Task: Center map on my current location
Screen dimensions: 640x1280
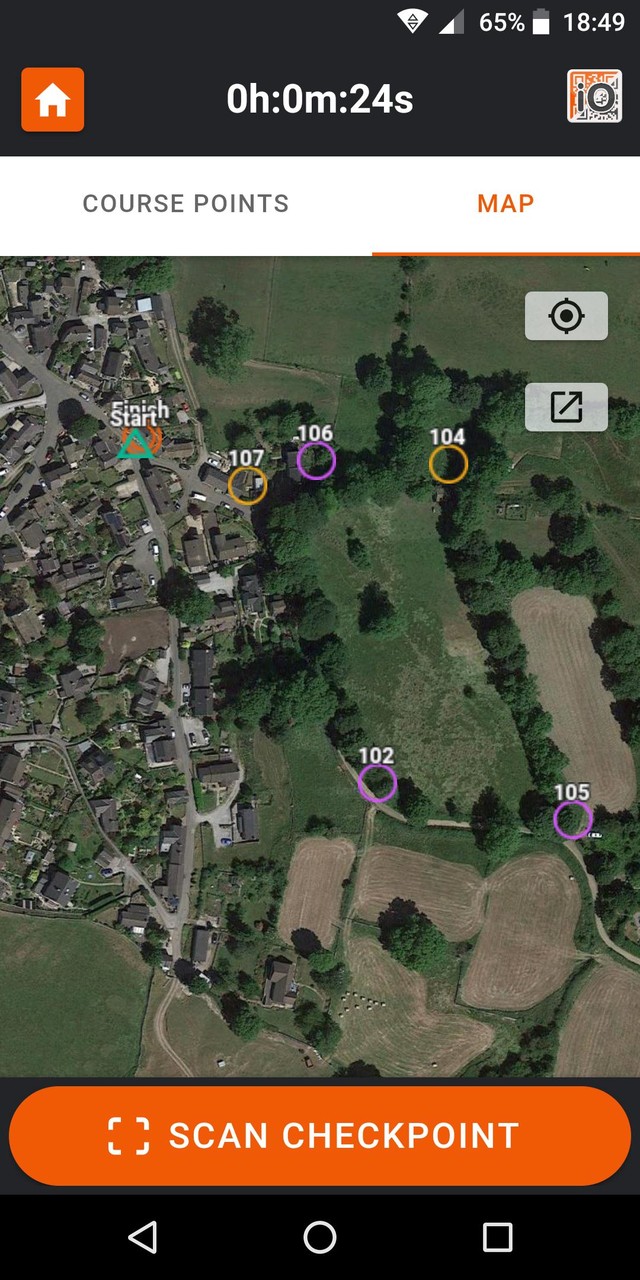Action: tap(566, 316)
